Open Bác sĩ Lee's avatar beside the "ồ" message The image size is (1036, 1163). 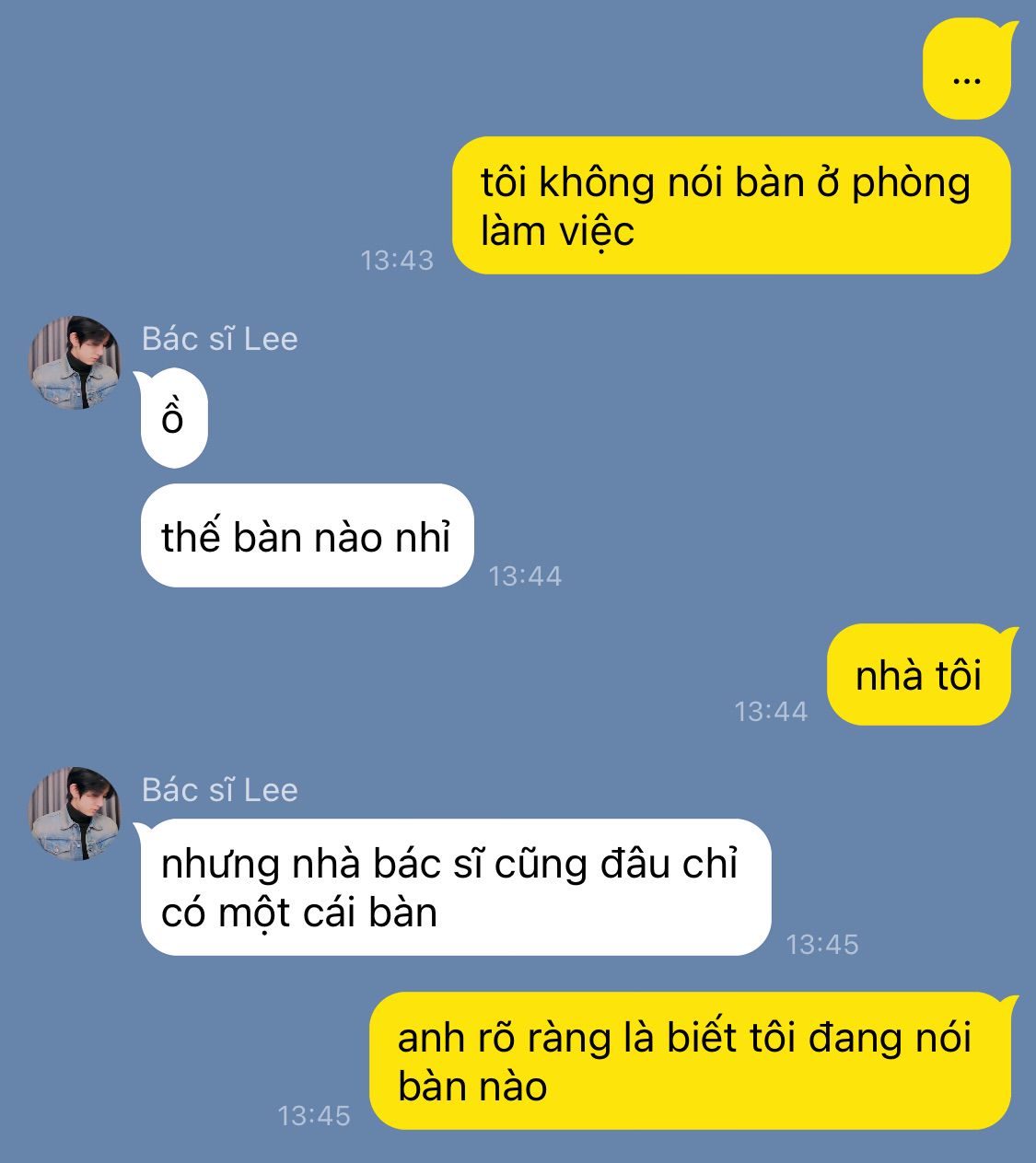(75, 363)
